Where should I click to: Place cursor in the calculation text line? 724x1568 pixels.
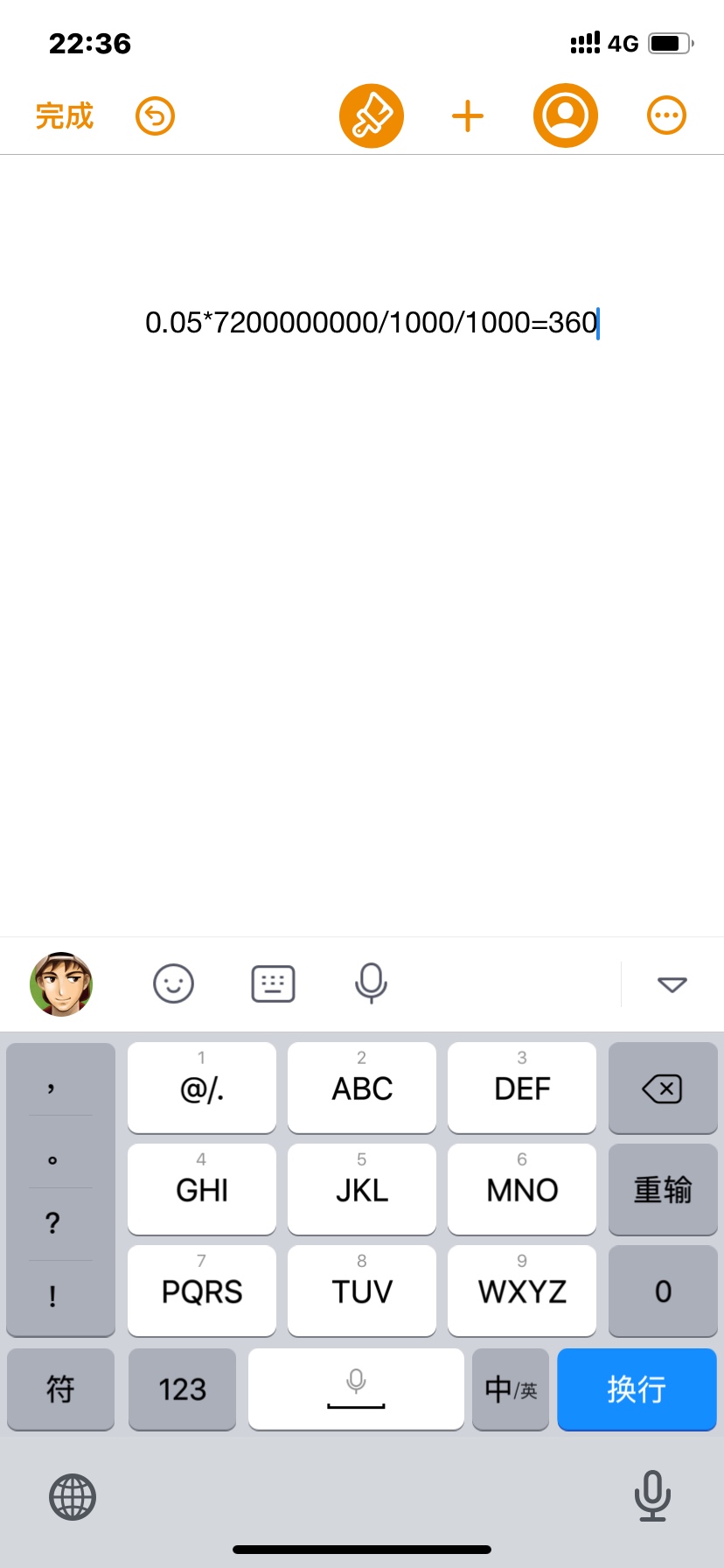371,322
